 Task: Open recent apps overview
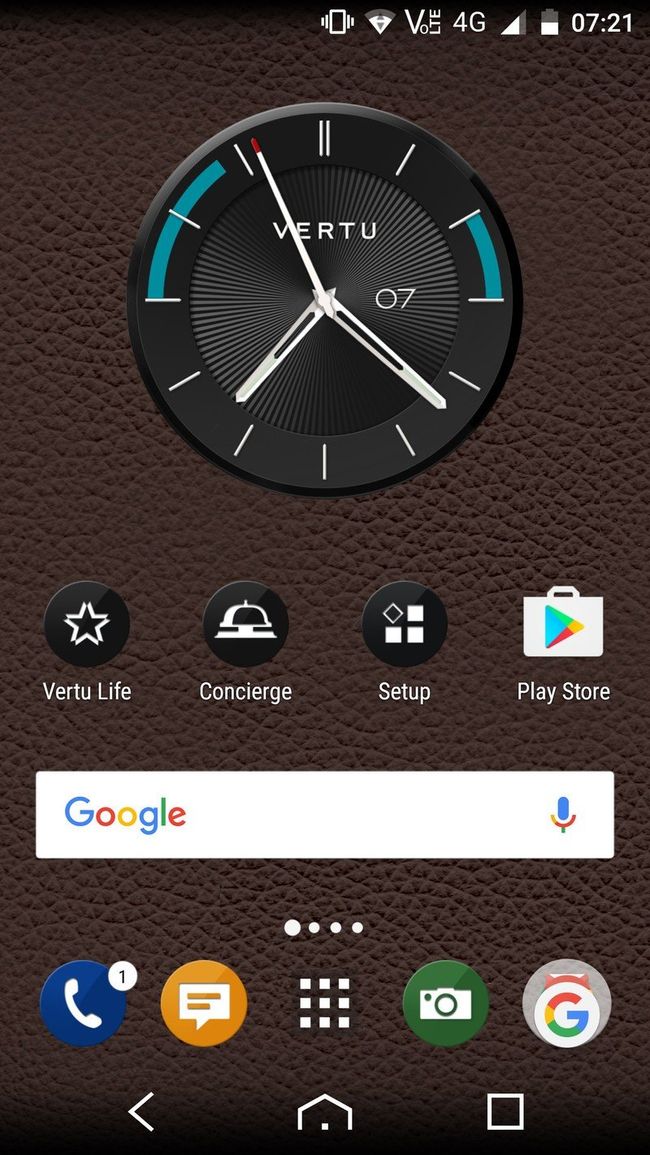505,1111
